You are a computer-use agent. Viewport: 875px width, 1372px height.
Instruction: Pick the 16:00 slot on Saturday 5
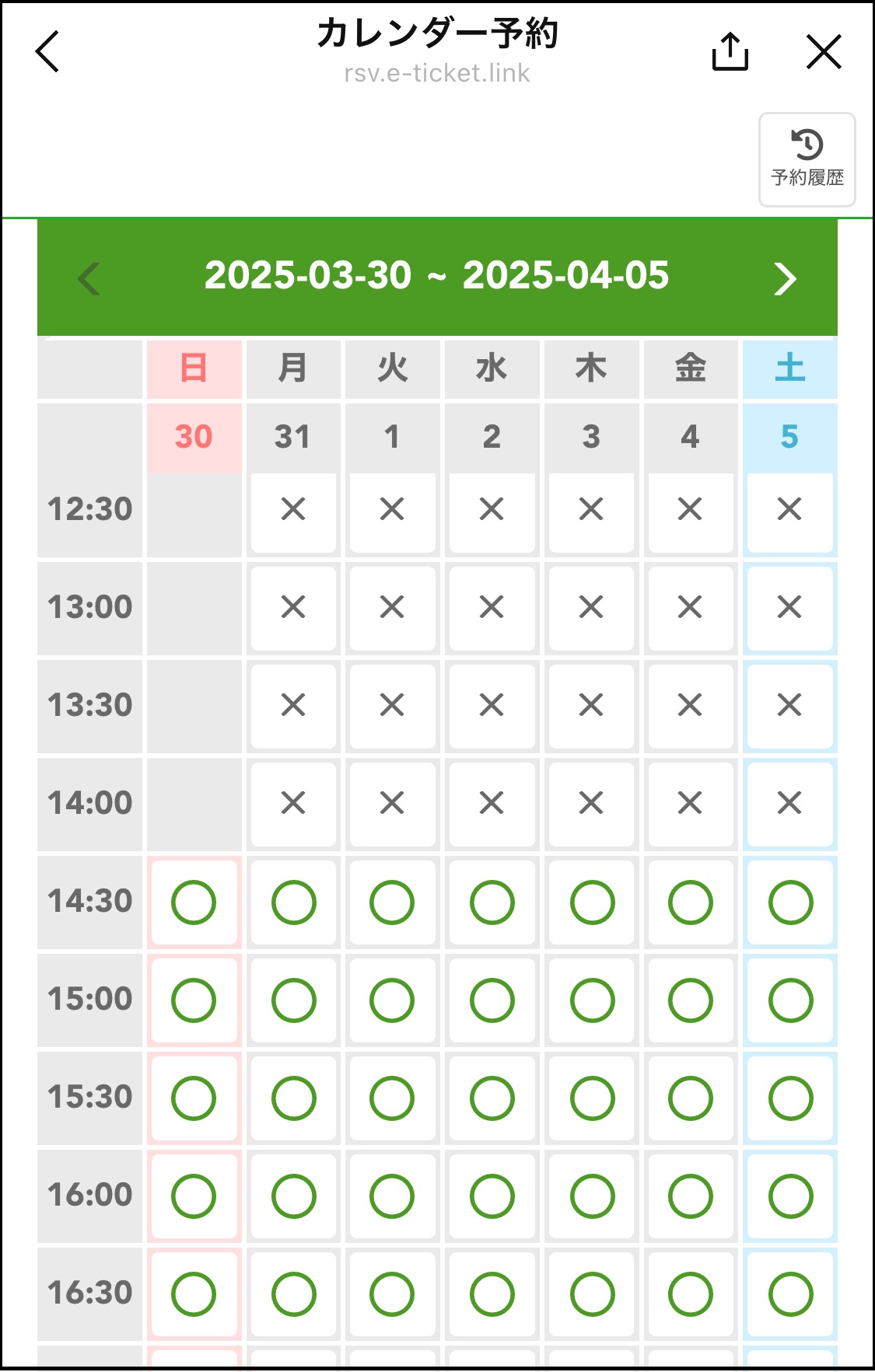point(790,1196)
